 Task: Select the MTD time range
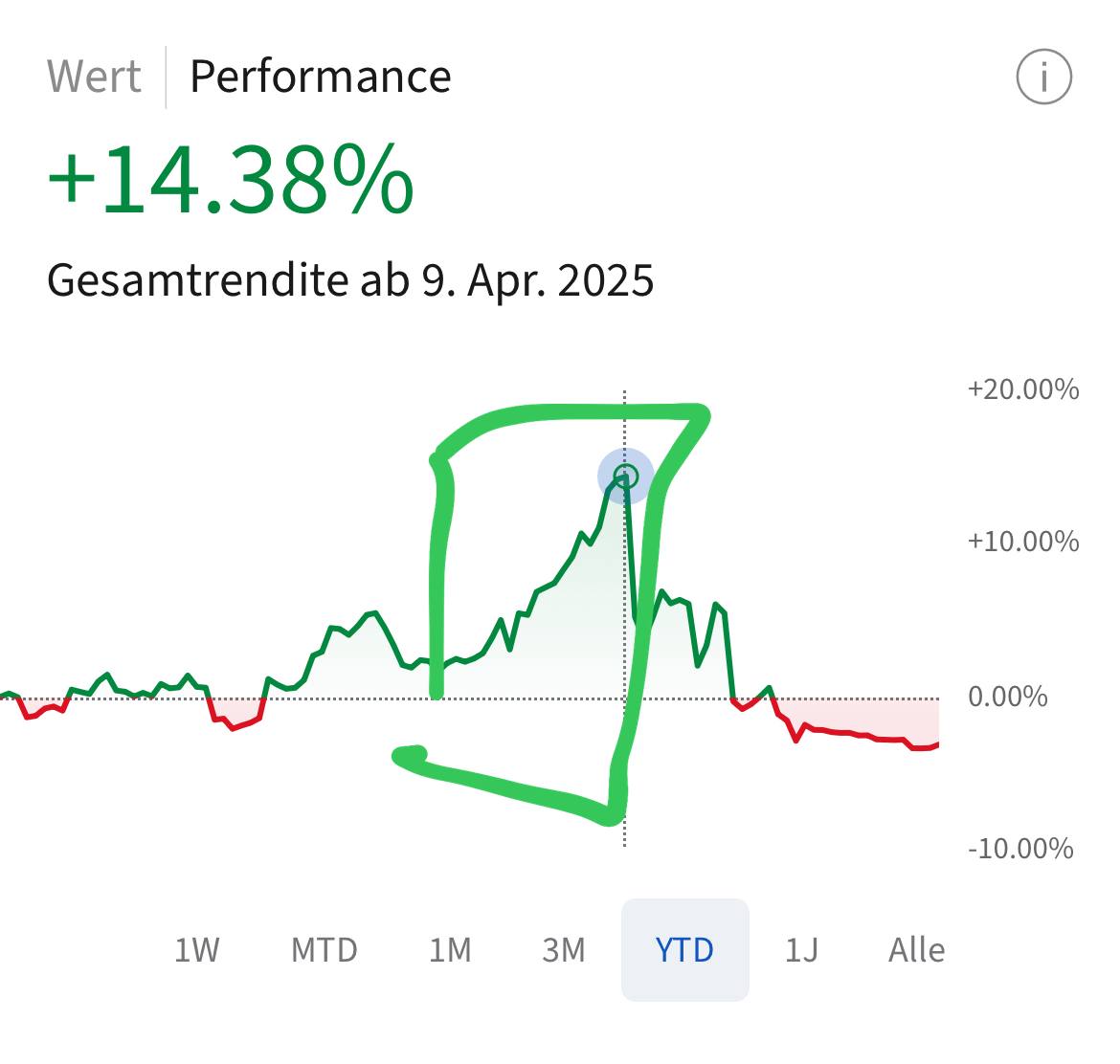pos(324,950)
